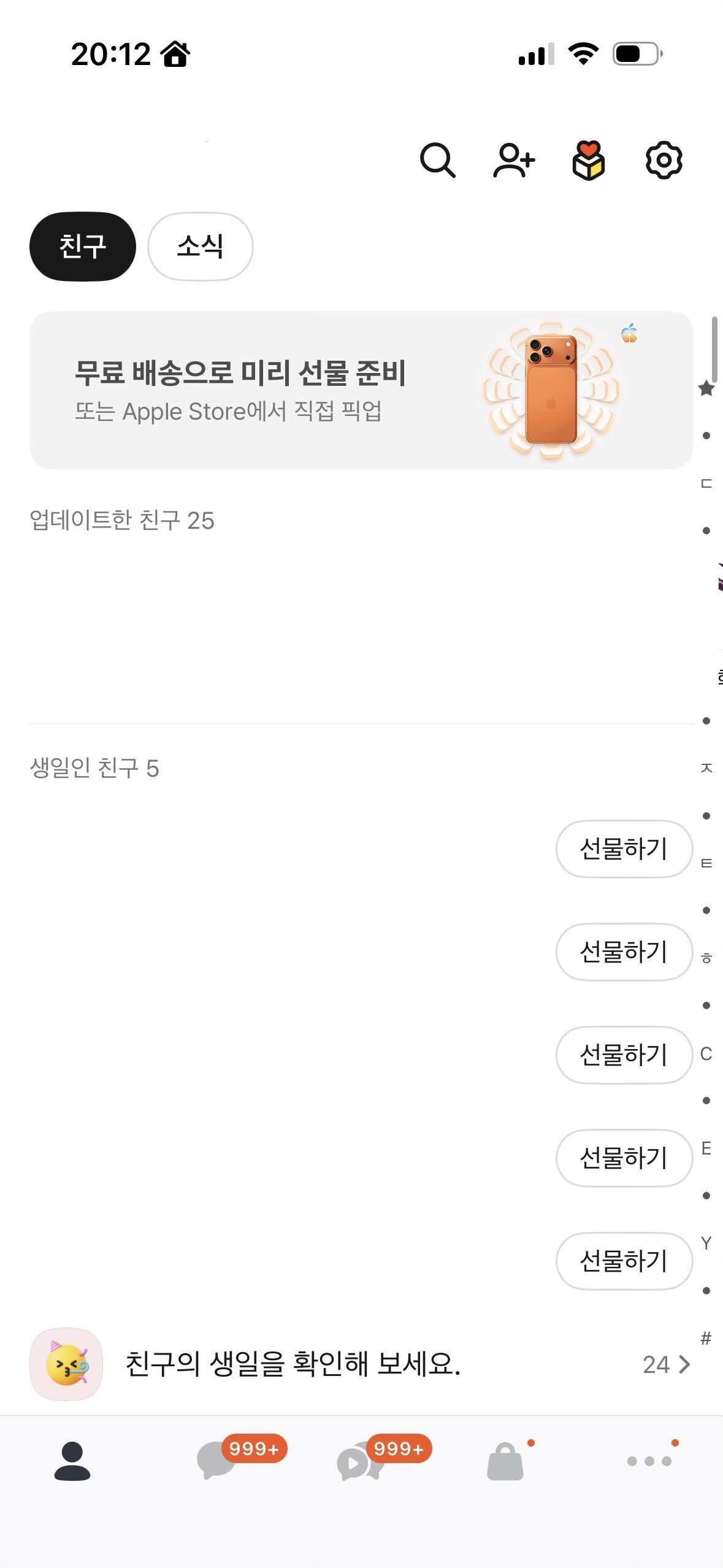The height and width of the screenshot is (1568, 723).
Task: Open the settings gear
Action: [664, 161]
